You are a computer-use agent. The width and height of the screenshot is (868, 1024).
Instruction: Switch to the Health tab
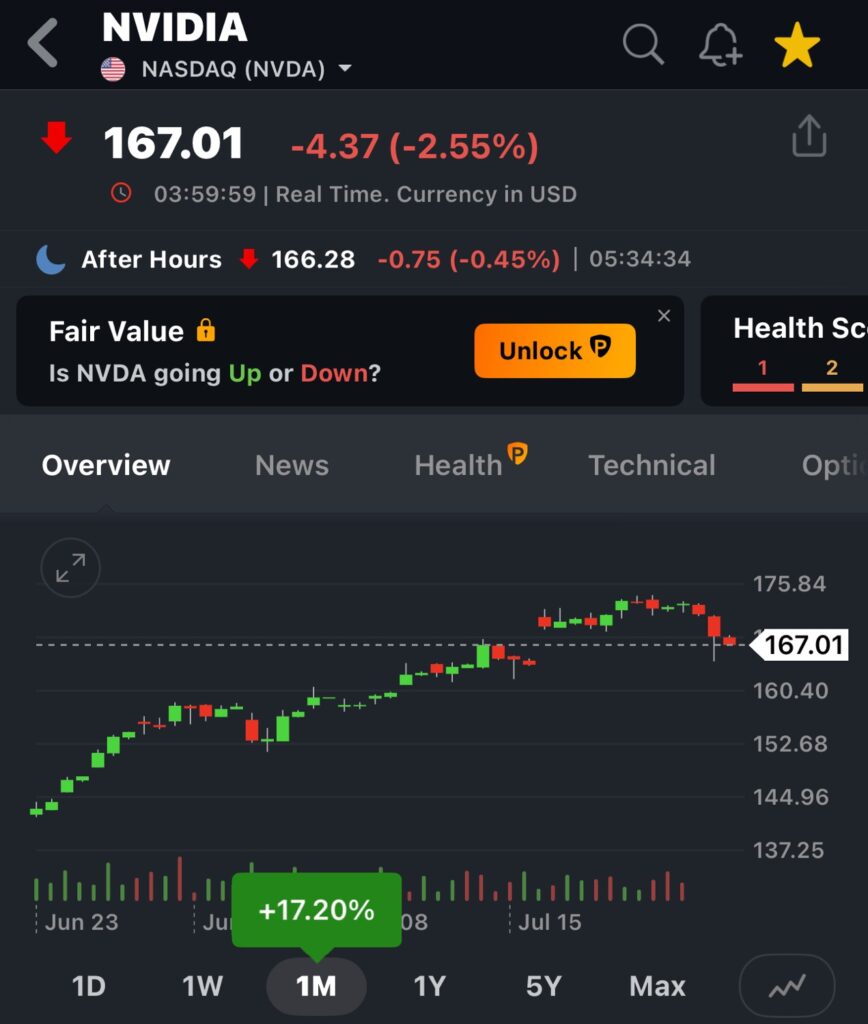click(x=459, y=465)
